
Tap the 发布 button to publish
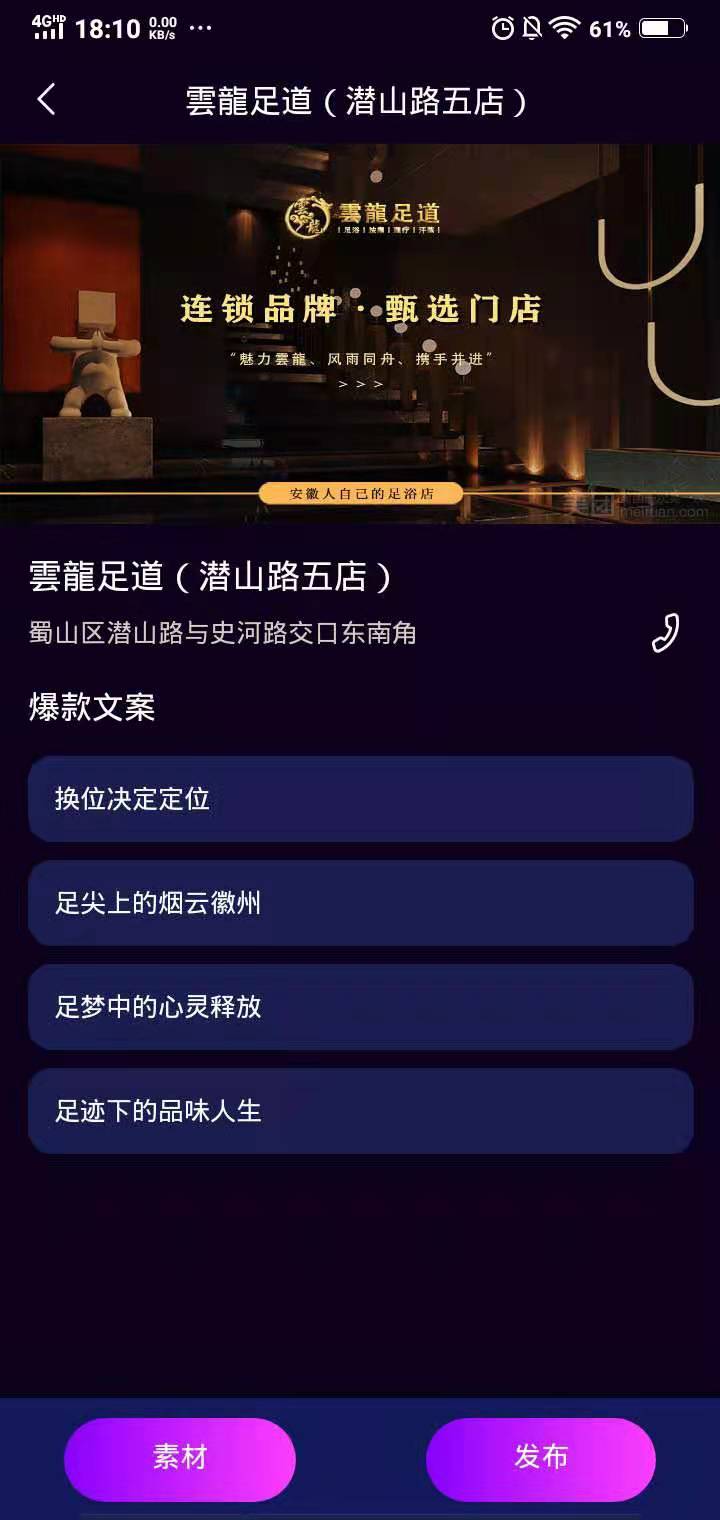tap(541, 1459)
